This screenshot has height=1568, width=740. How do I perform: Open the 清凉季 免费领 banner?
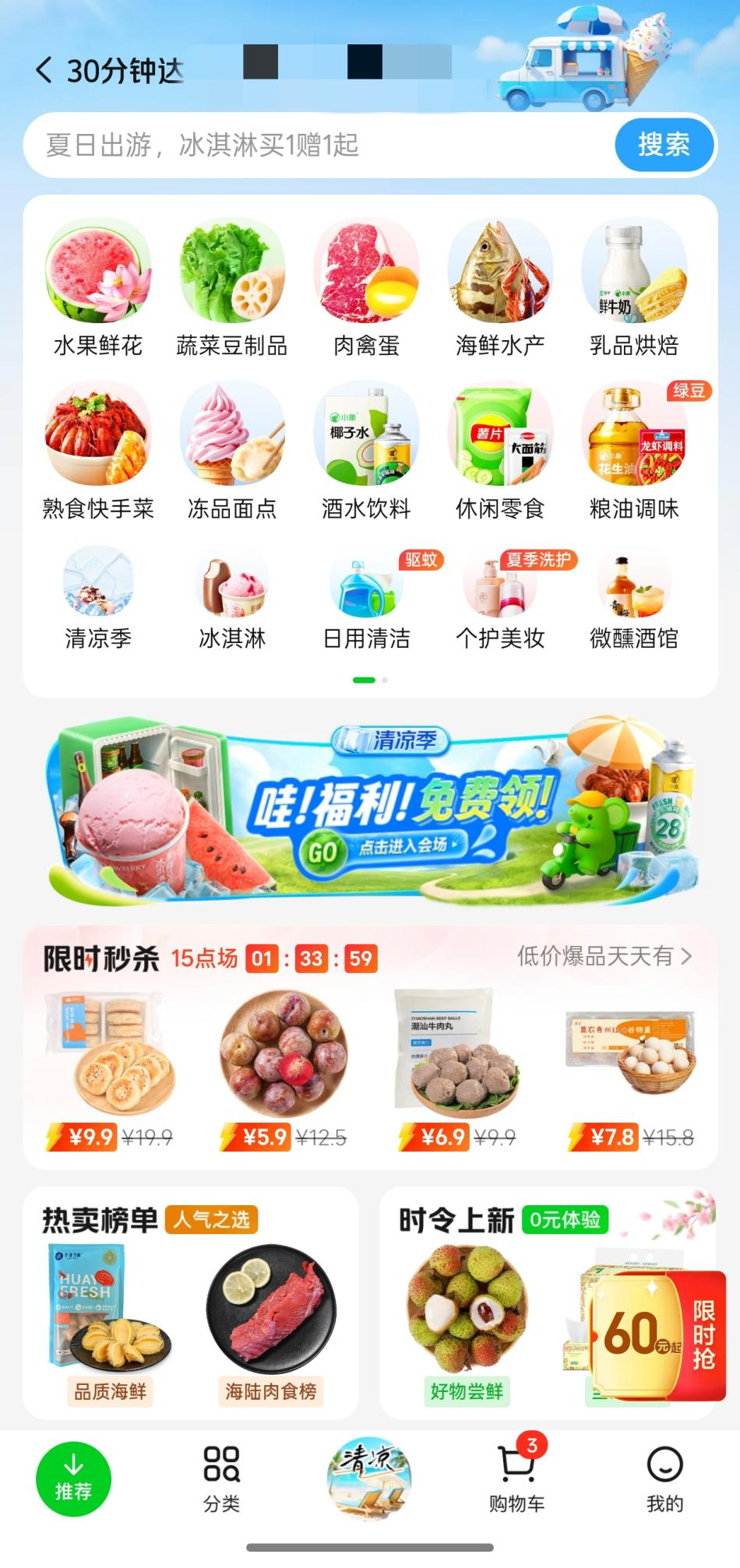370,811
